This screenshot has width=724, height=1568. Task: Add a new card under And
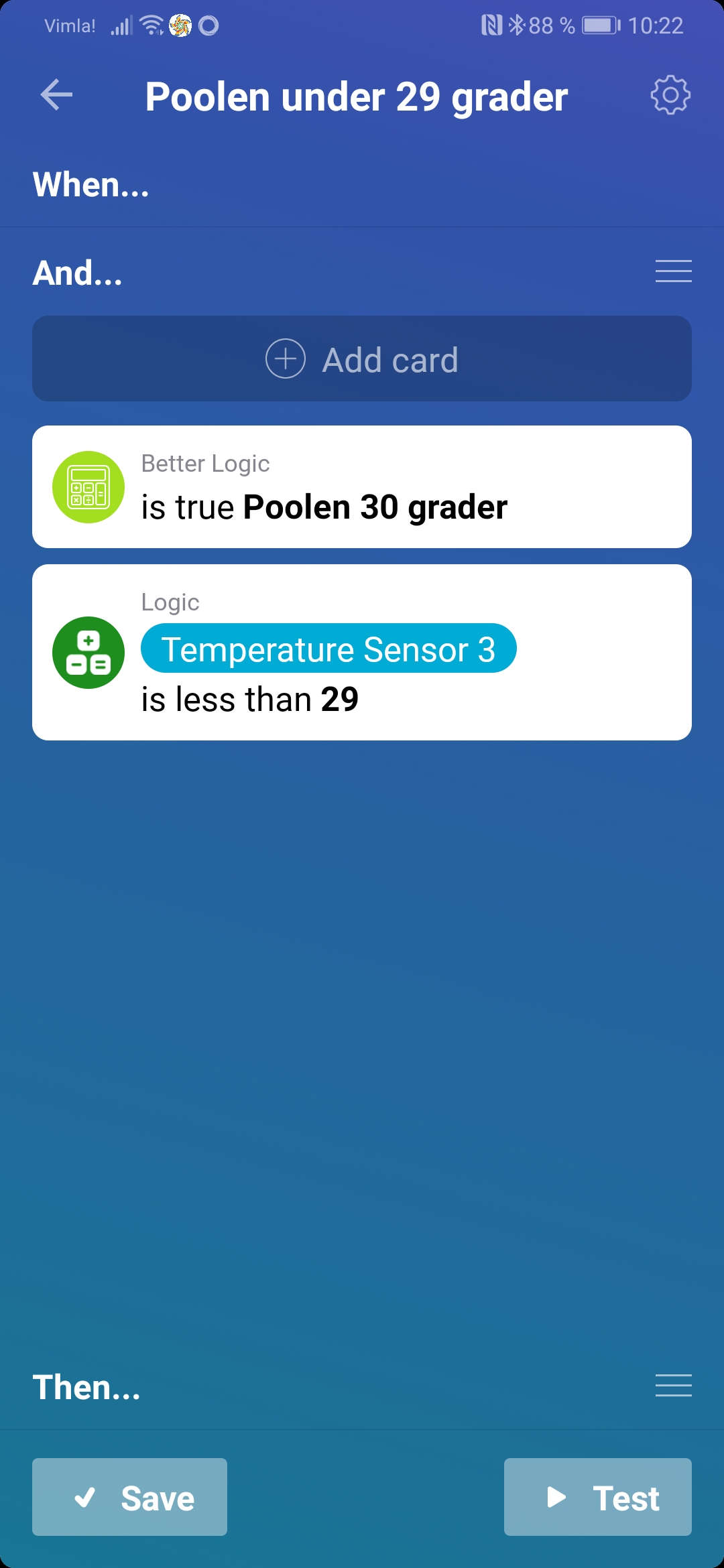362,359
